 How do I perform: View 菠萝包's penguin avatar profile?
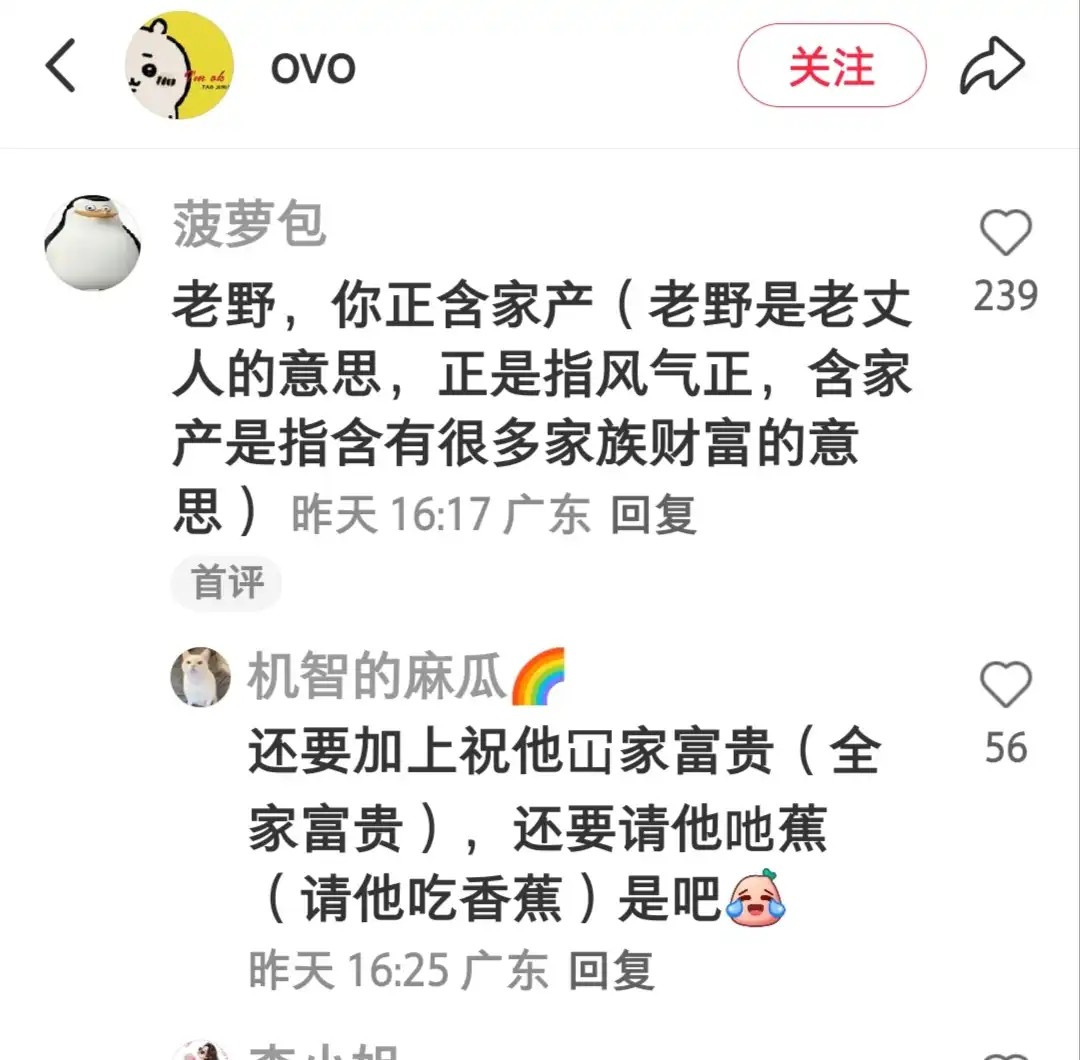(x=93, y=243)
